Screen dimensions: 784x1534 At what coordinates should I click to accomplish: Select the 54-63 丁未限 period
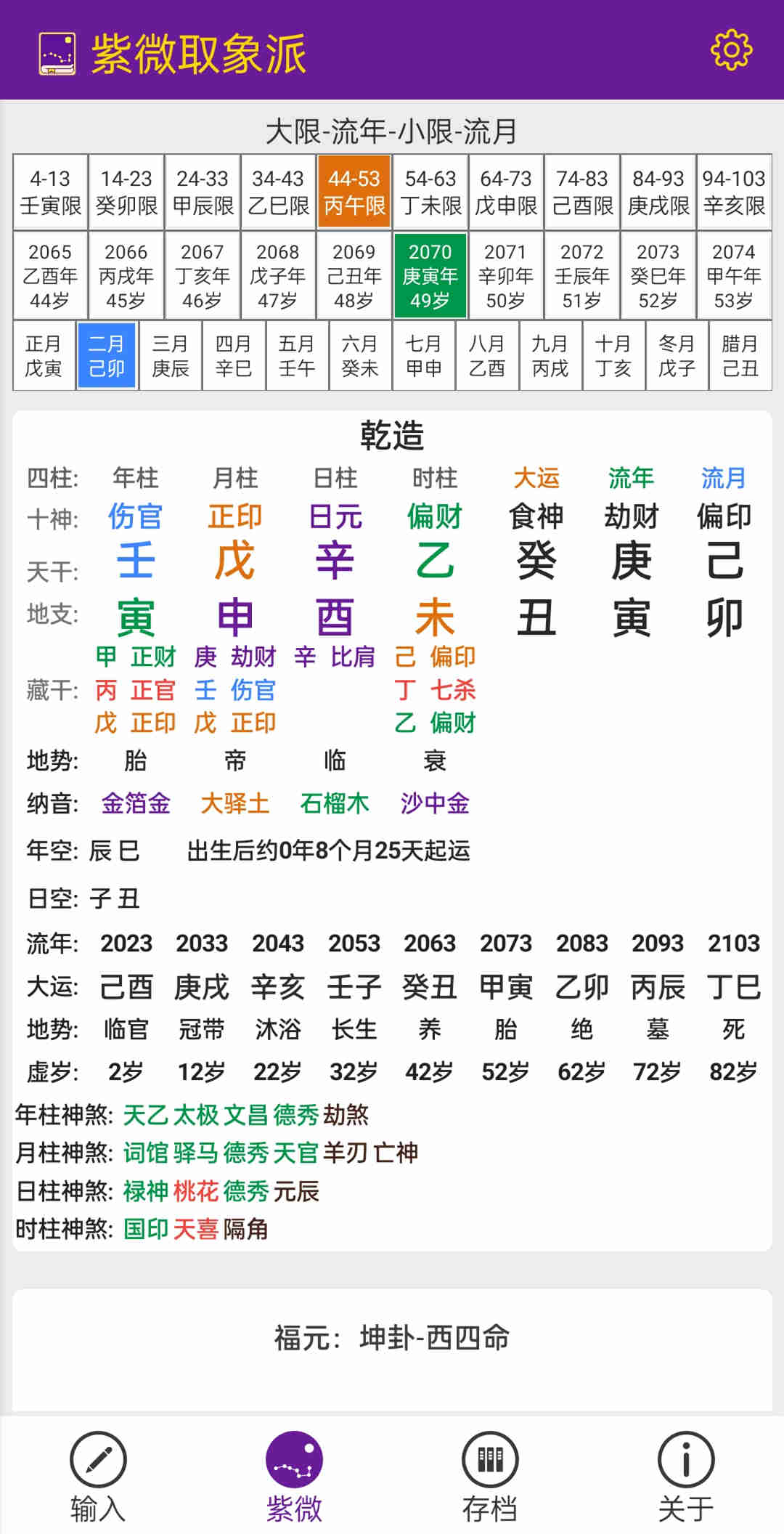click(x=430, y=192)
